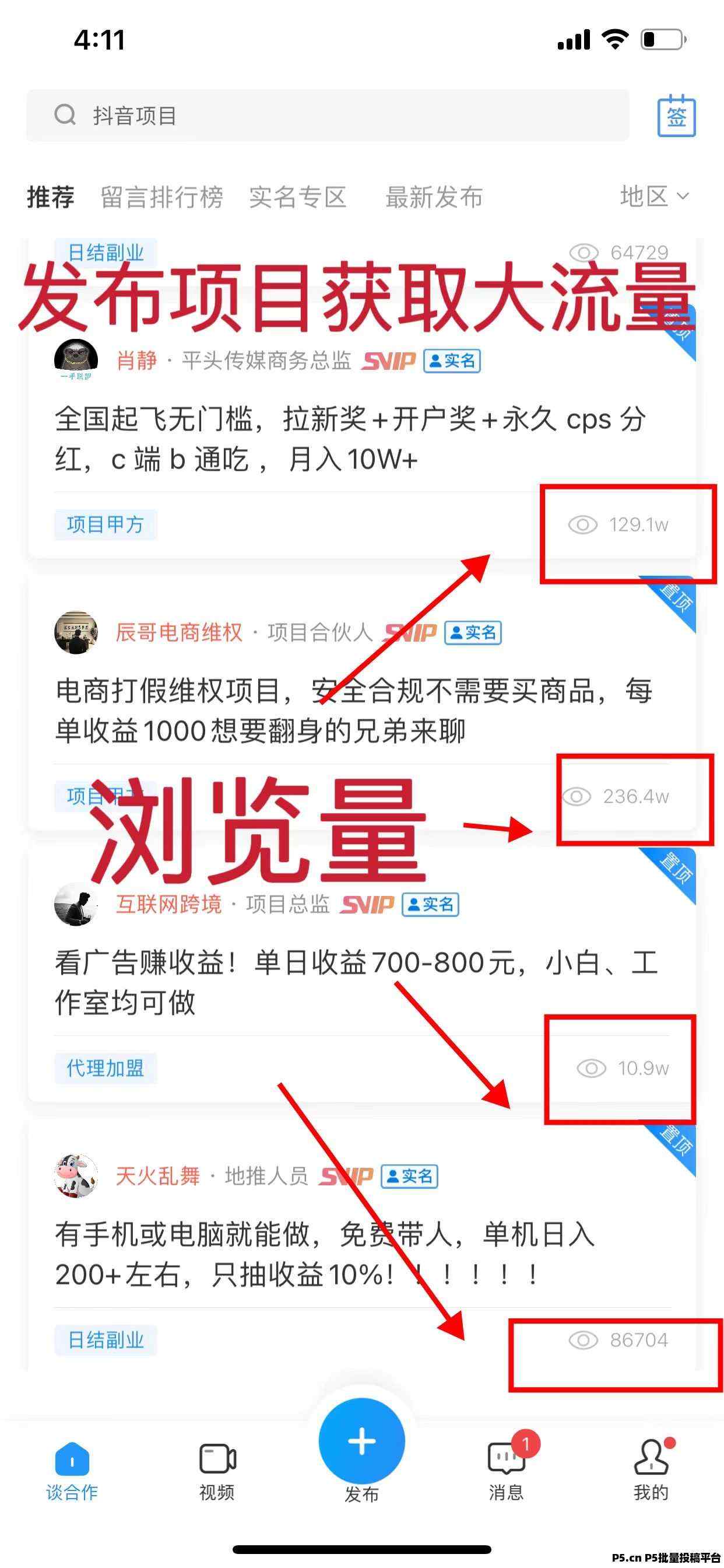Go to the 视频 tab
Screen dimensions: 724x1568
coord(217,1471)
